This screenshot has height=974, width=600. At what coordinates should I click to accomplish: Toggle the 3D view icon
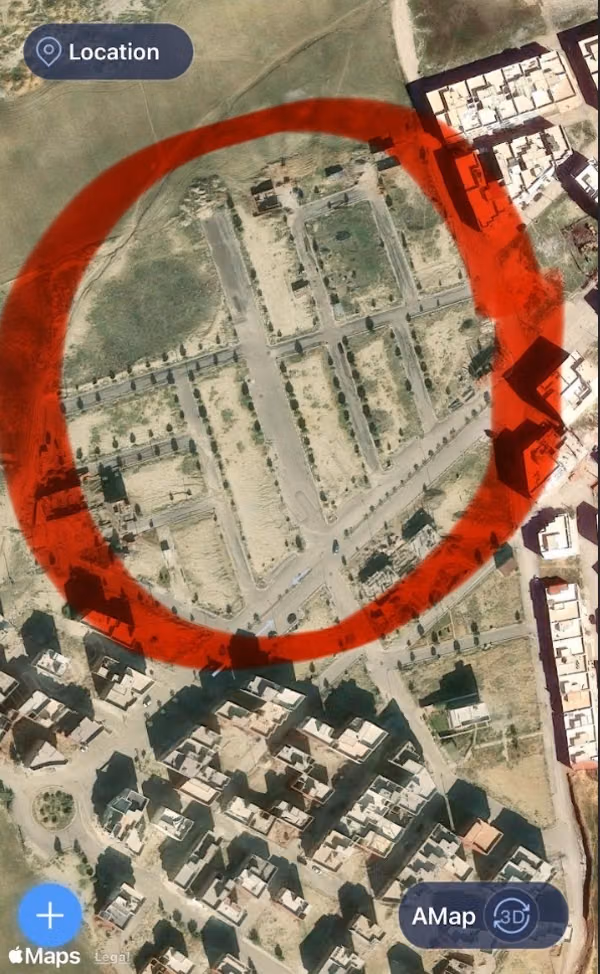[x=512, y=916]
